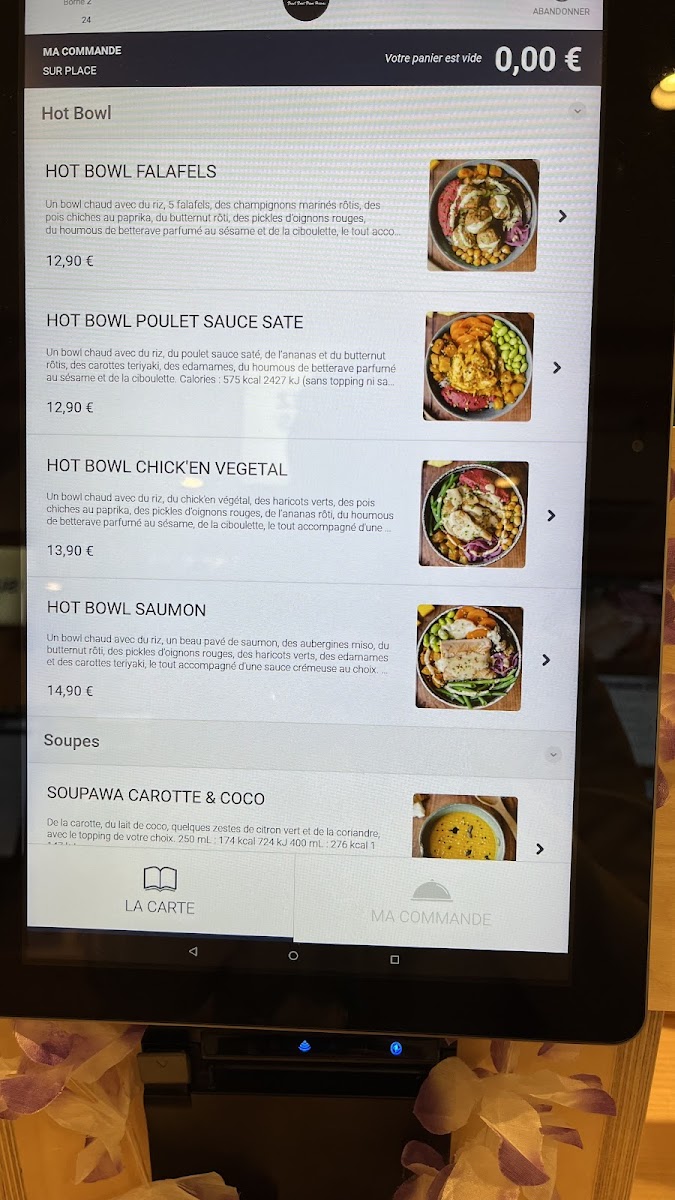The image size is (675, 1200).
Task: Tap the Android back button
Action: click(x=193, y=952)
